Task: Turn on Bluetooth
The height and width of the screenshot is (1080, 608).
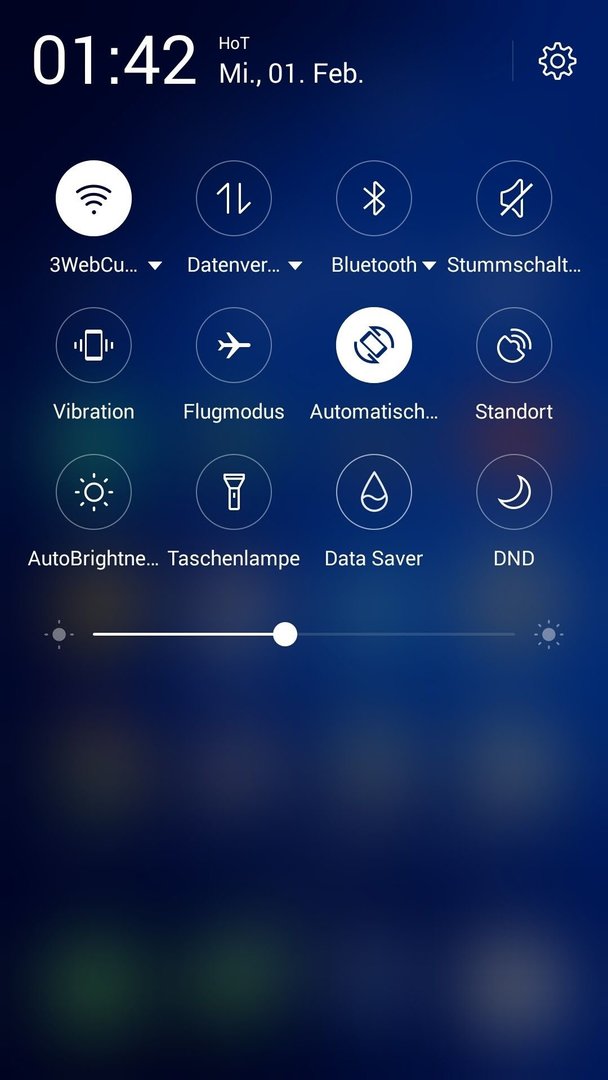Action: tap(374, 198)
